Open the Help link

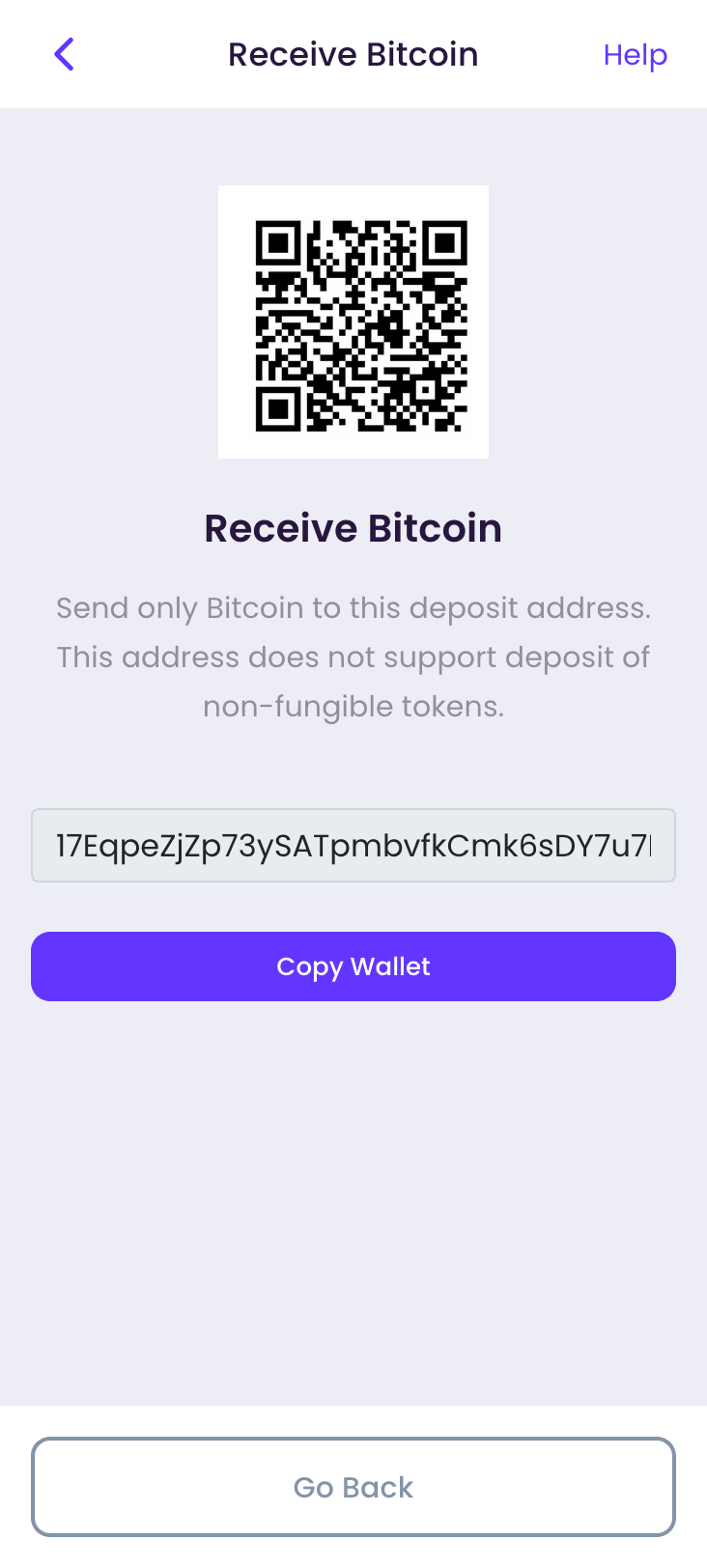coord(635,55)
